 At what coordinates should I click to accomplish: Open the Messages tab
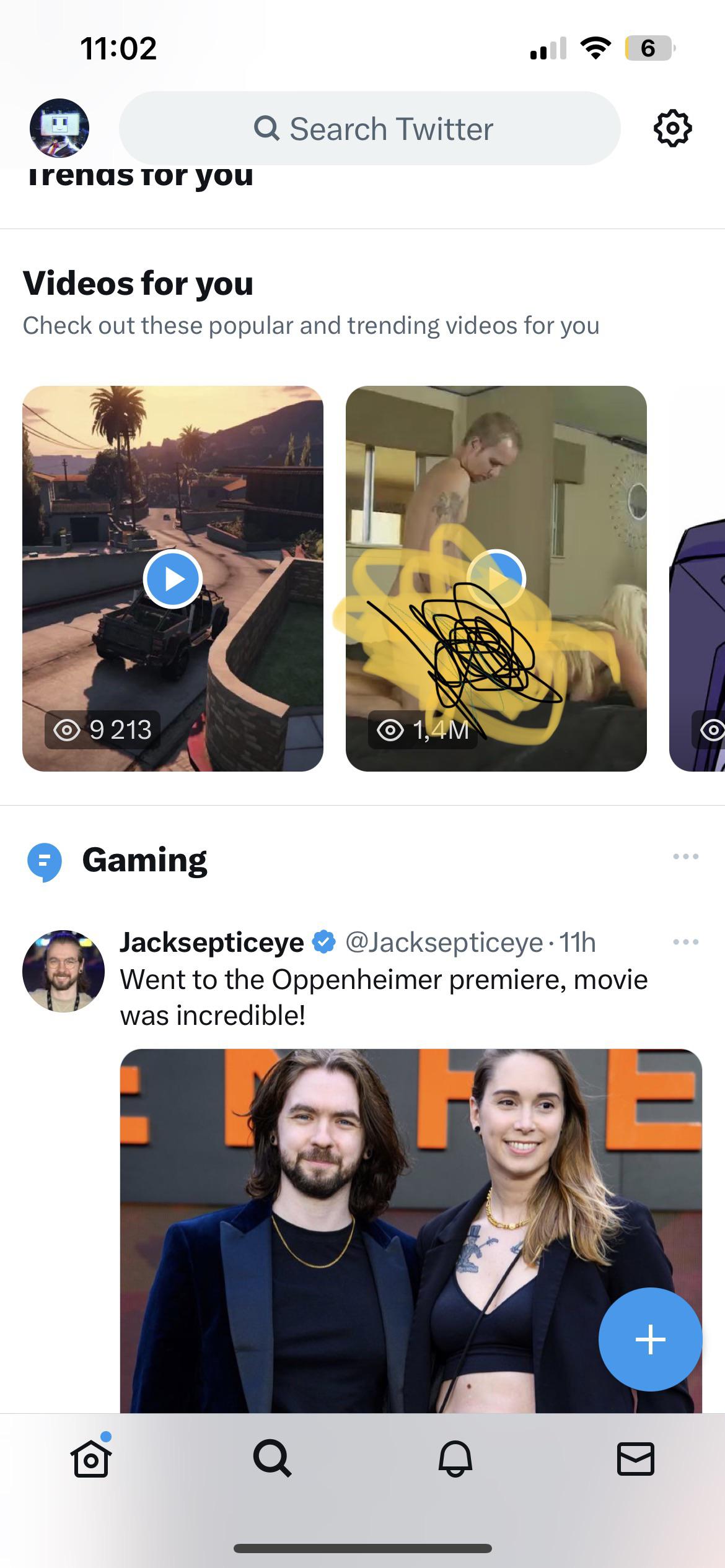636,1459
